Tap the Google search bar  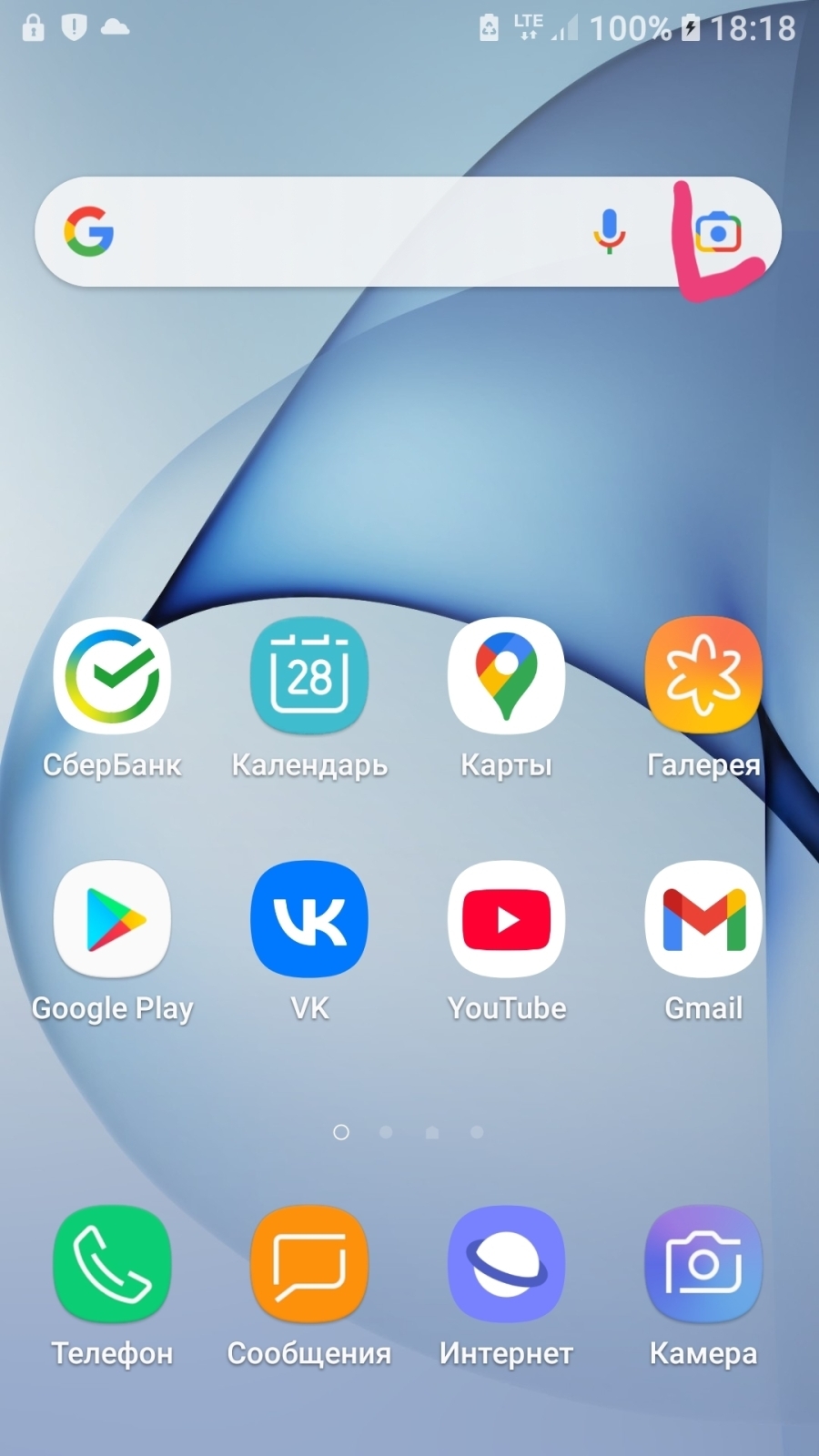coord(346,232)
